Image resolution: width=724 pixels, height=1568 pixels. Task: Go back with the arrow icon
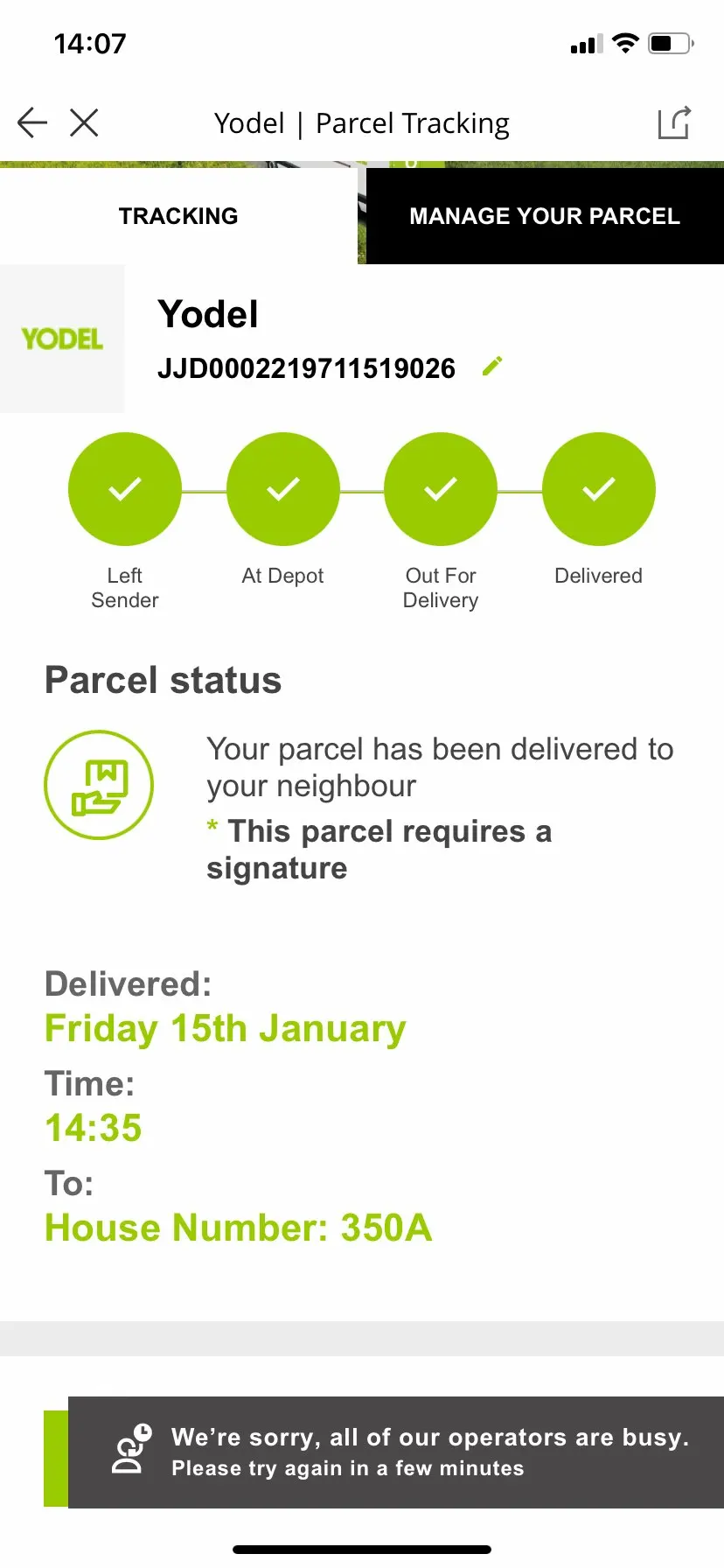(x=32, y=123)
